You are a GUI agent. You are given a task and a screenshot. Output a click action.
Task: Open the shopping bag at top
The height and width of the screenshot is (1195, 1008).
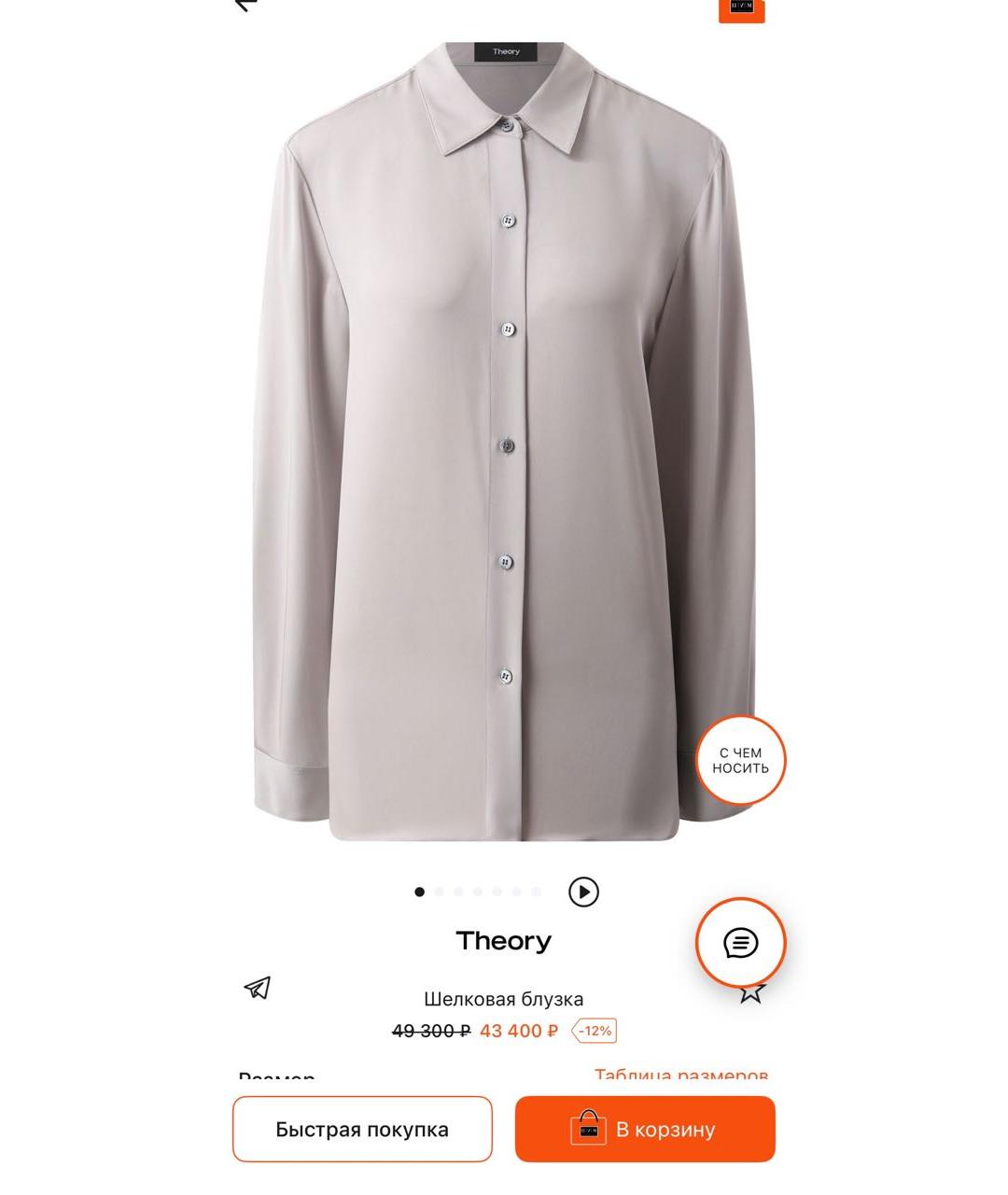coord(741,9)
